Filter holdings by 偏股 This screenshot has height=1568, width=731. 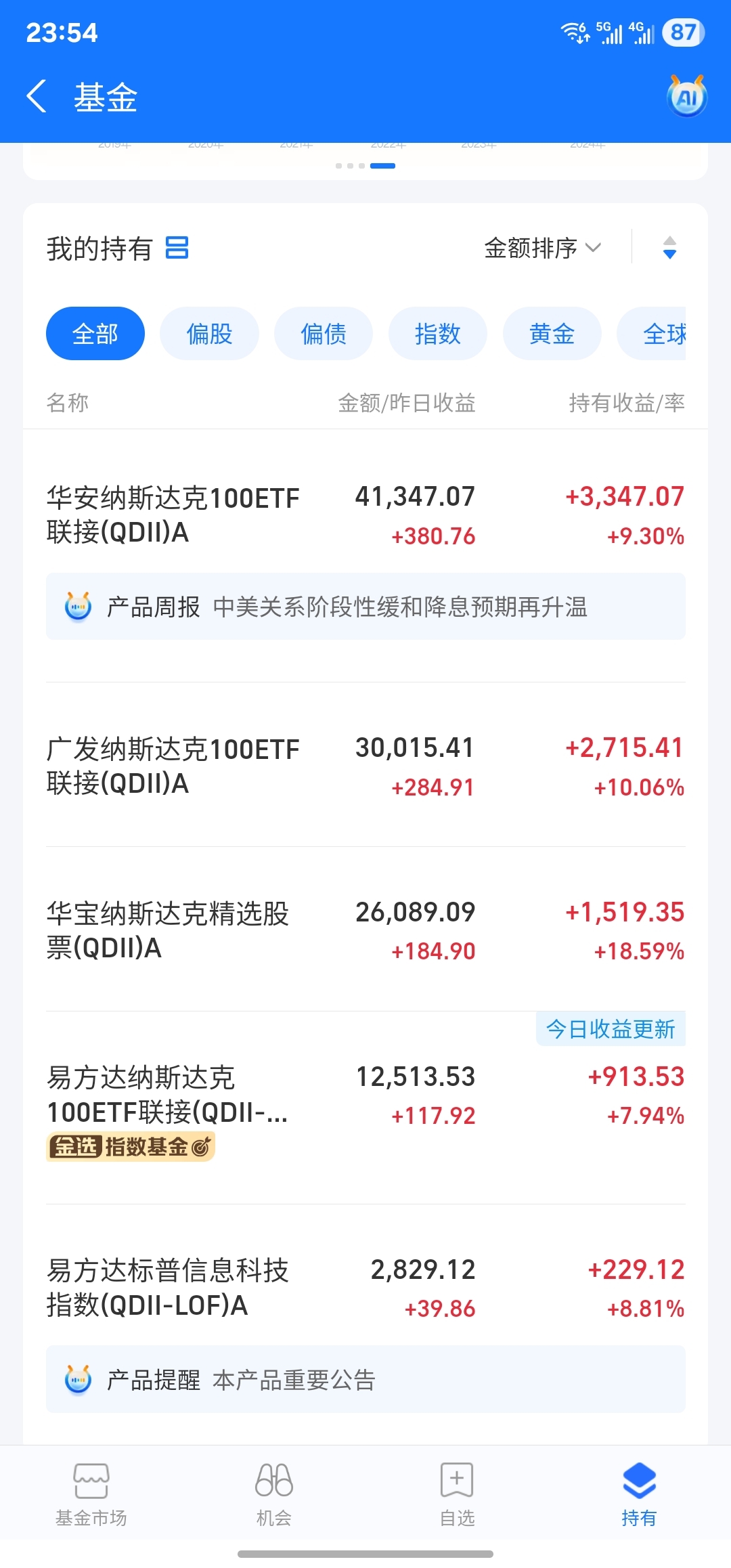pyautogui.click(x=209, y=334)
